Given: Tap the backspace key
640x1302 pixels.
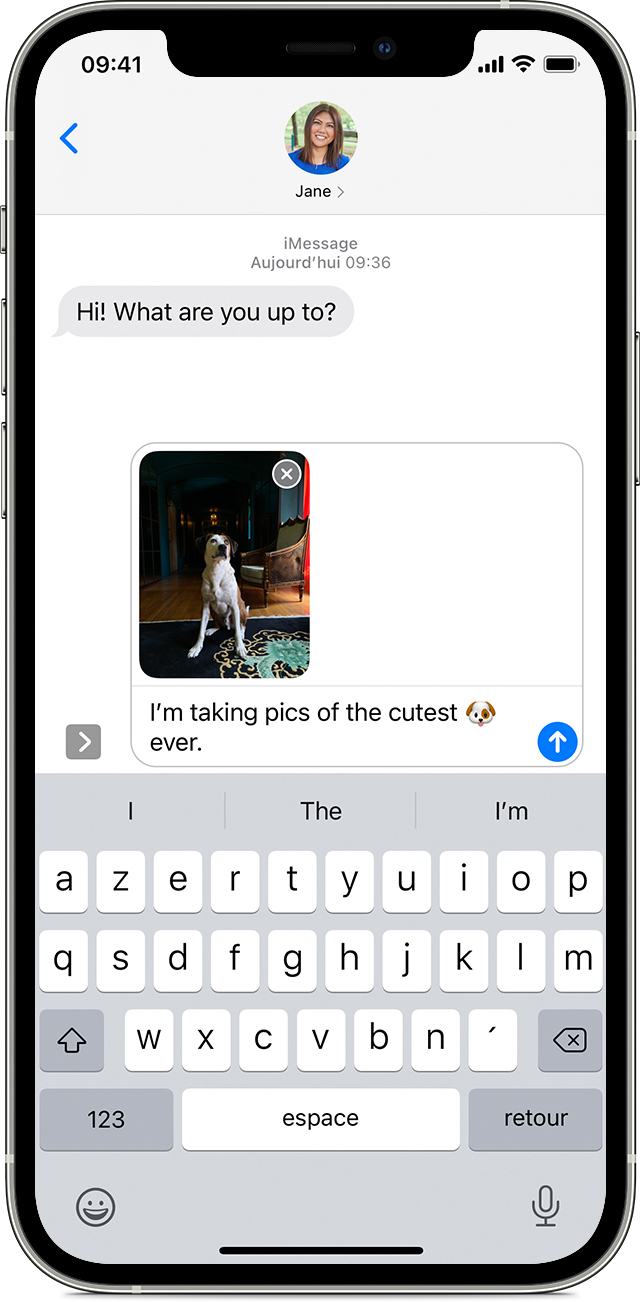Looking at the screenshot, I should point(570,1041).
